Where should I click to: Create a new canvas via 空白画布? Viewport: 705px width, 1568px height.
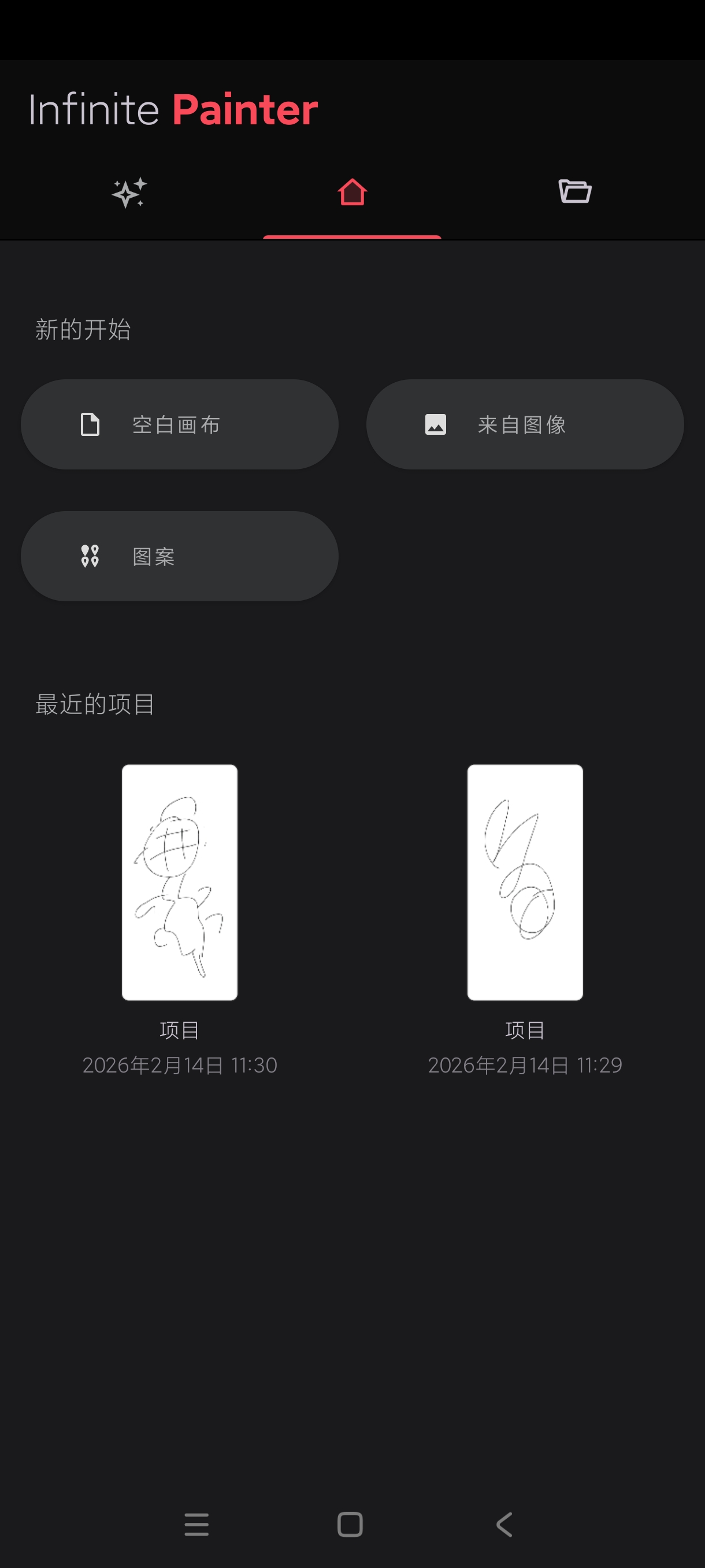pos(179,424)
